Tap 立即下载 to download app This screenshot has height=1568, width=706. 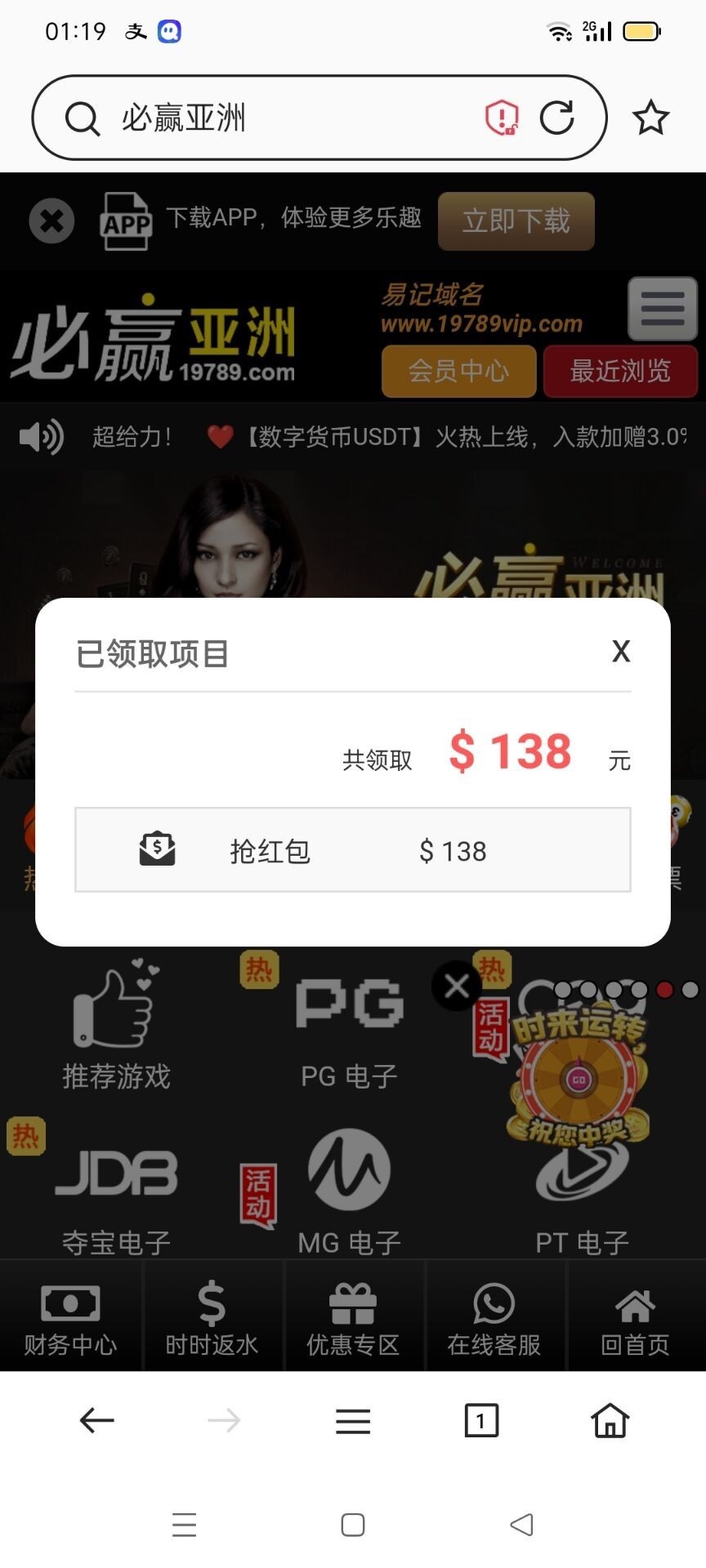[x=516, y=220]
